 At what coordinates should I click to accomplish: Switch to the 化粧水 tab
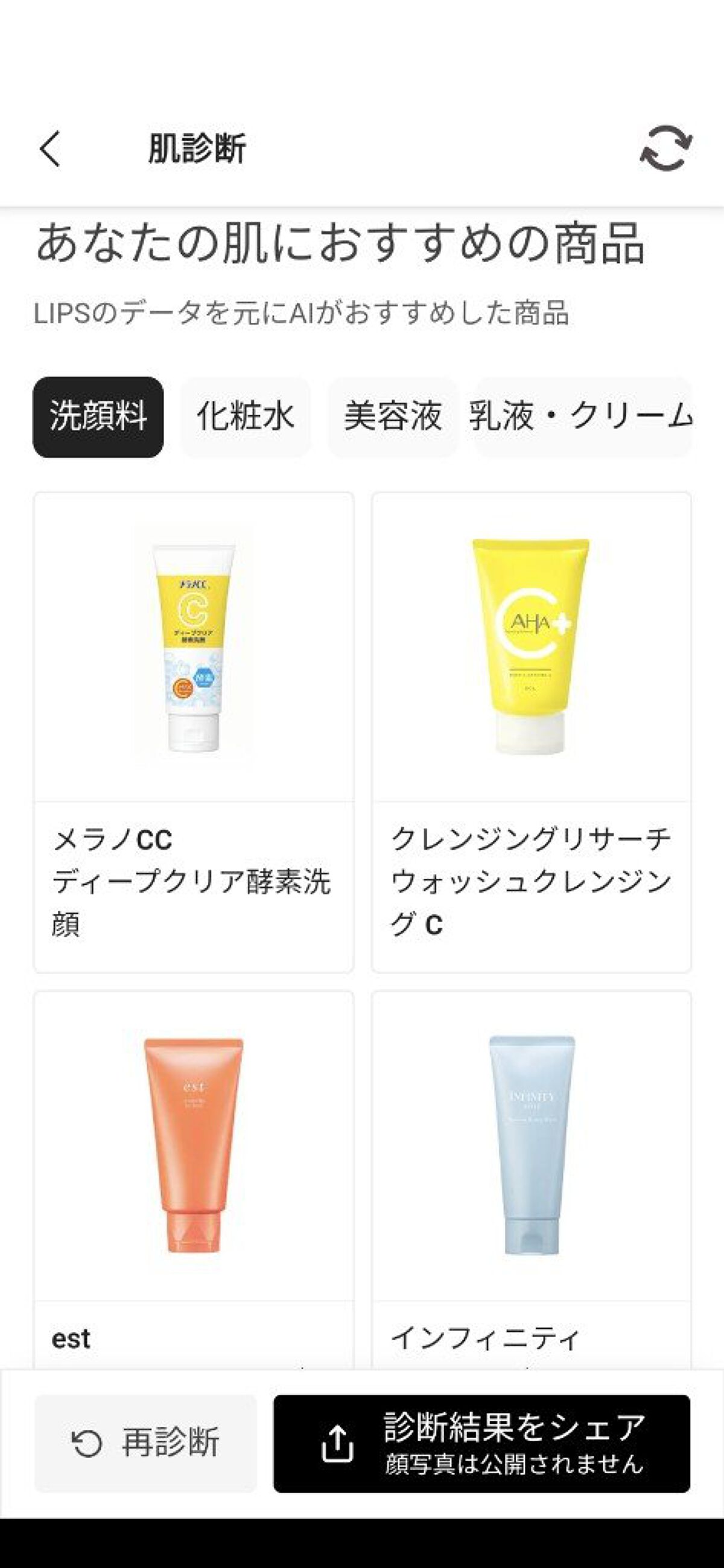point(245,417)
